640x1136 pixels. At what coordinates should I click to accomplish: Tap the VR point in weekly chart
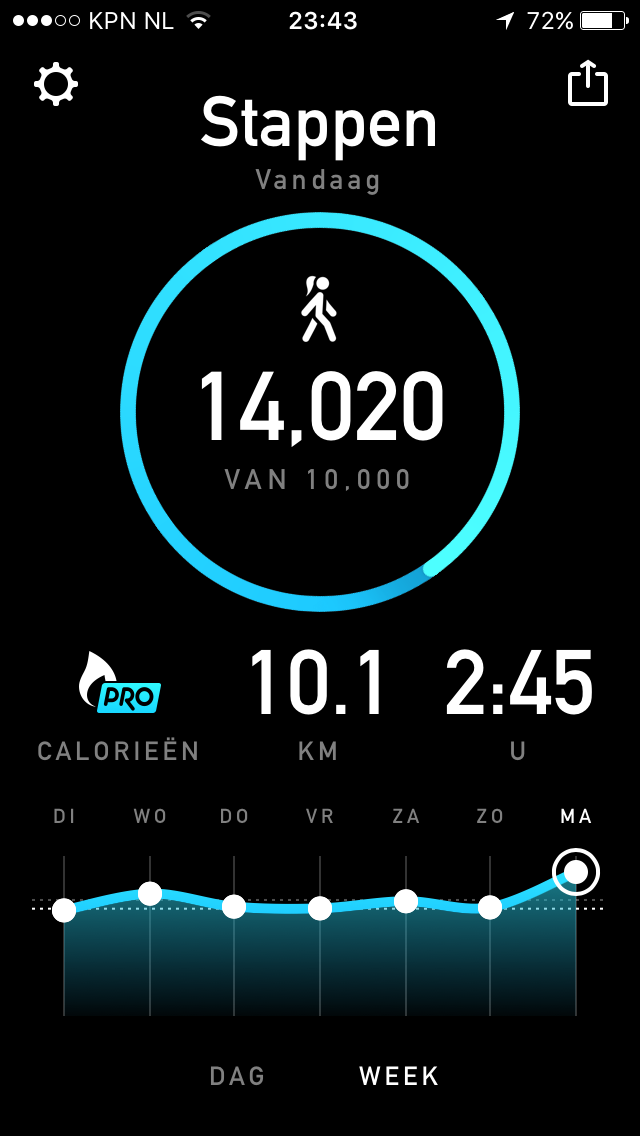[320, 908]
